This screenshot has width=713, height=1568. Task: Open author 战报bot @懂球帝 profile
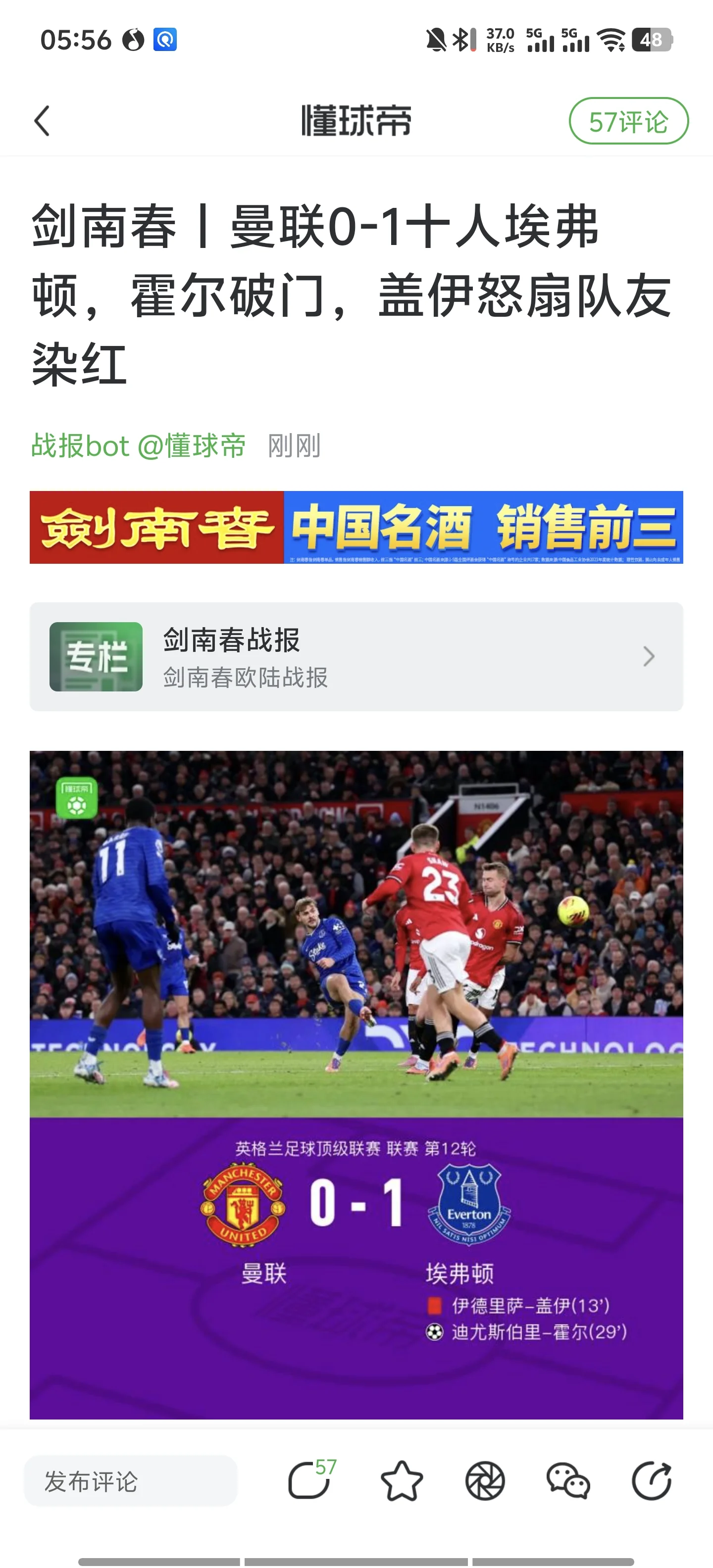coord(138,445)
